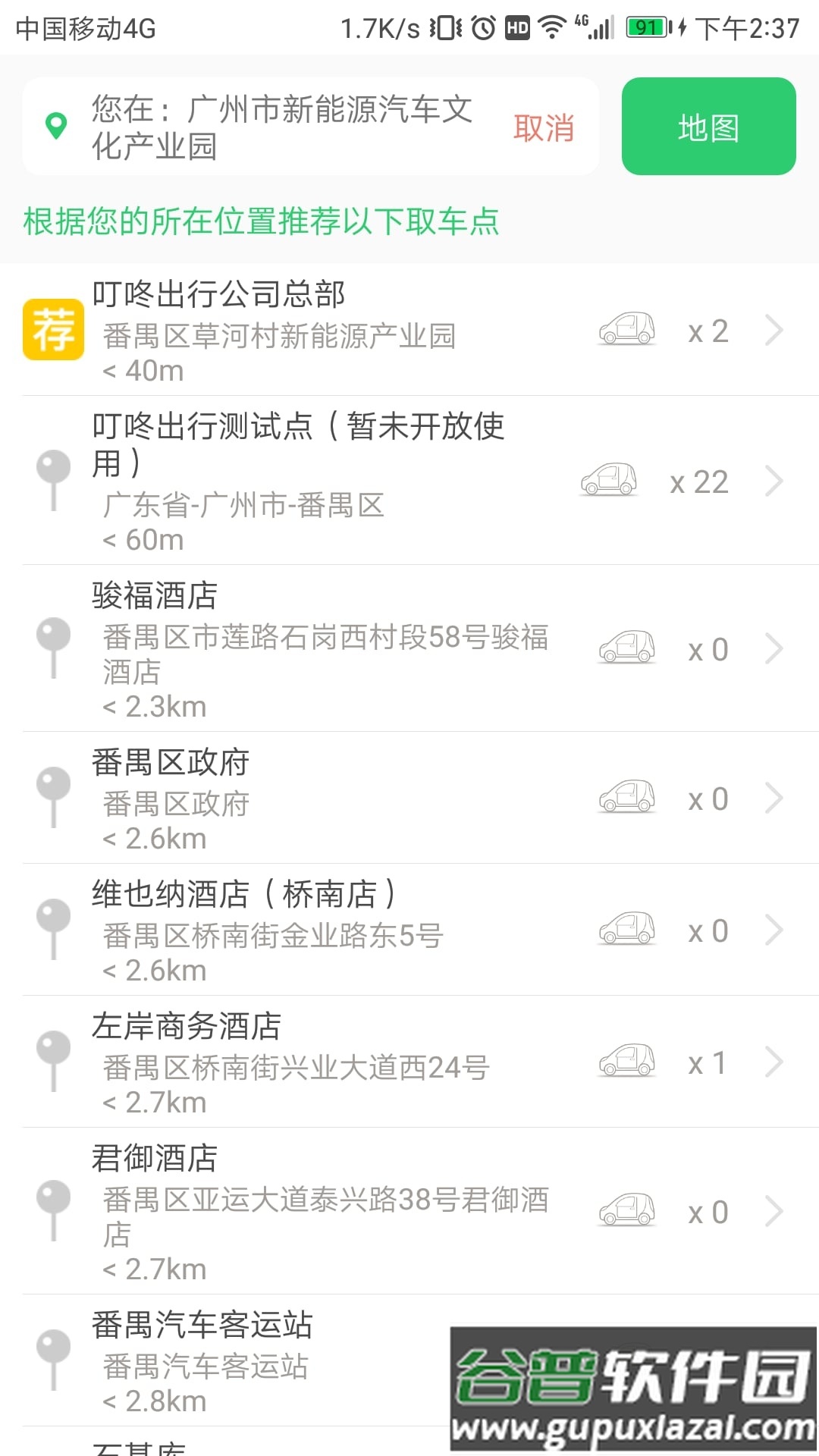Open the map with the 地图 button

(708, 126)
